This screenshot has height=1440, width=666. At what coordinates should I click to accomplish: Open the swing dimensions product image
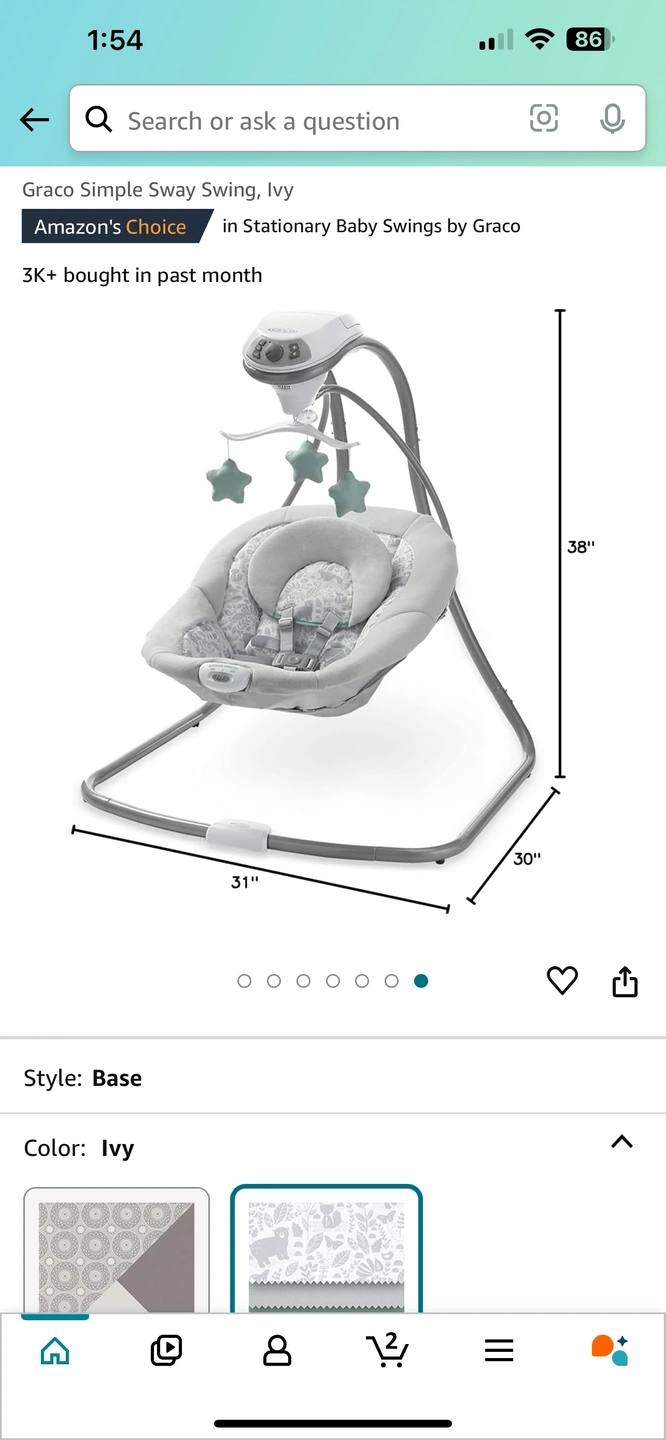(320, 610)
